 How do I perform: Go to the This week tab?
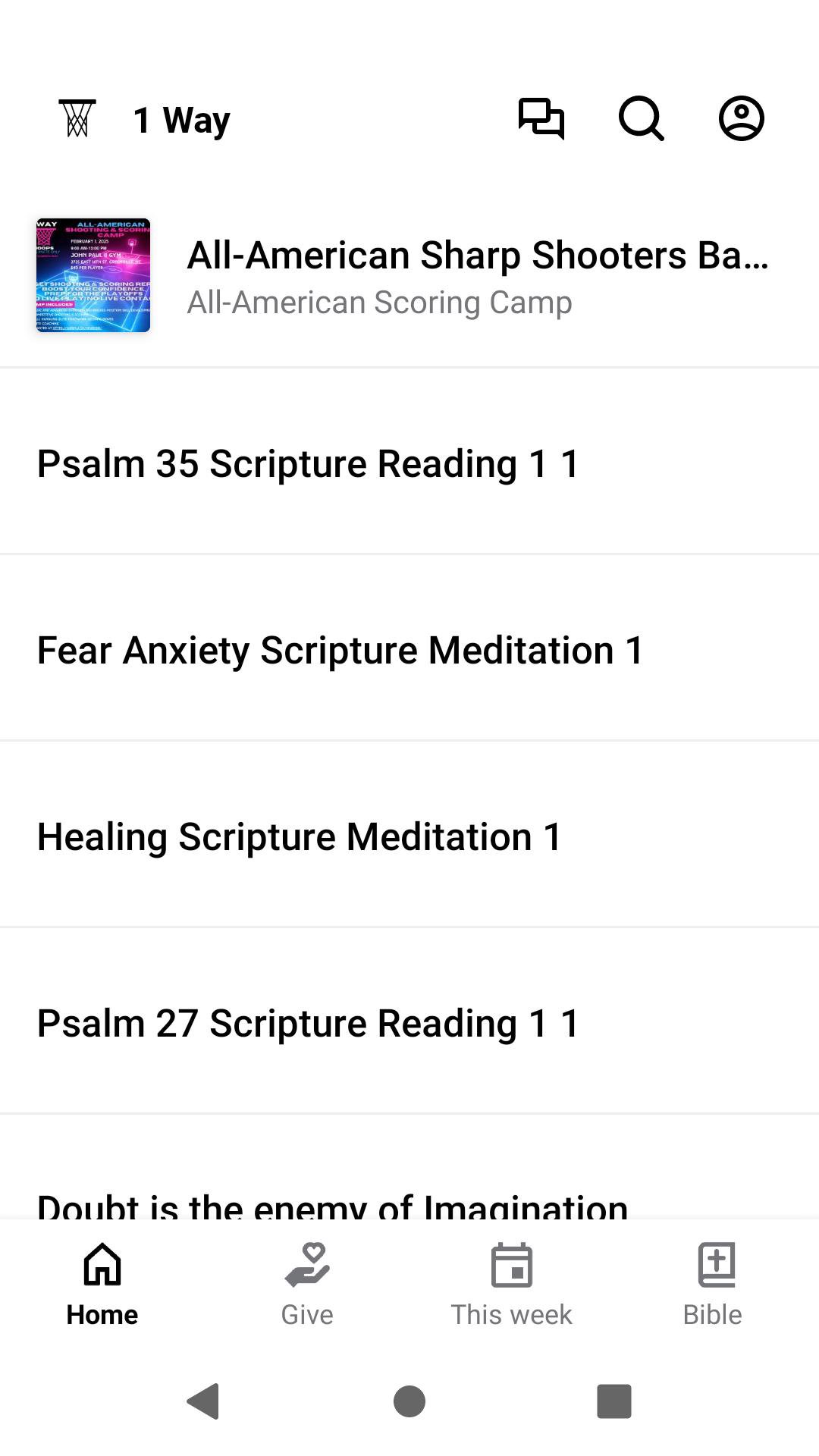click(x=512, y=1285)
